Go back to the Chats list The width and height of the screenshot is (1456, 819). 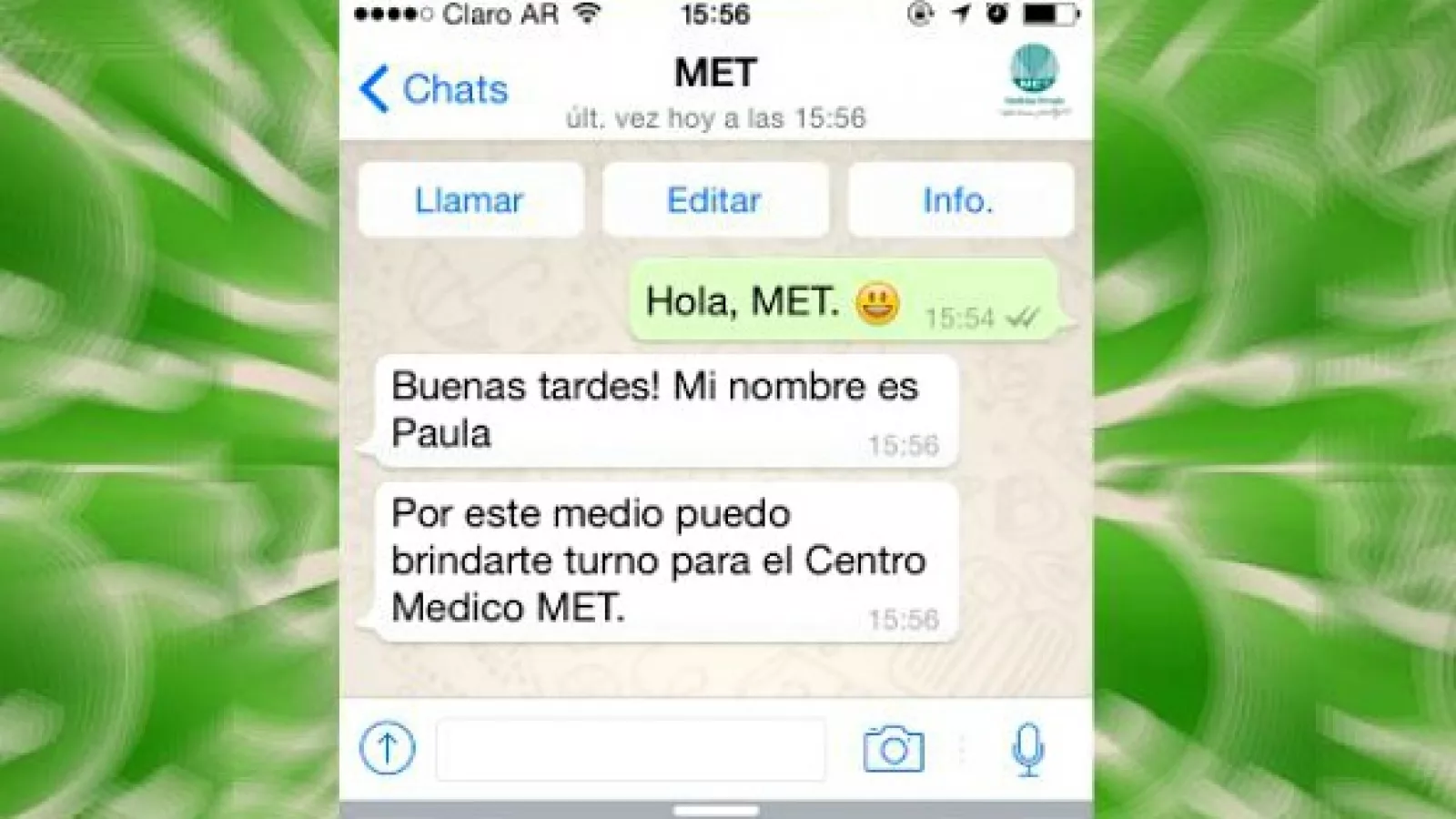[433, 89]
